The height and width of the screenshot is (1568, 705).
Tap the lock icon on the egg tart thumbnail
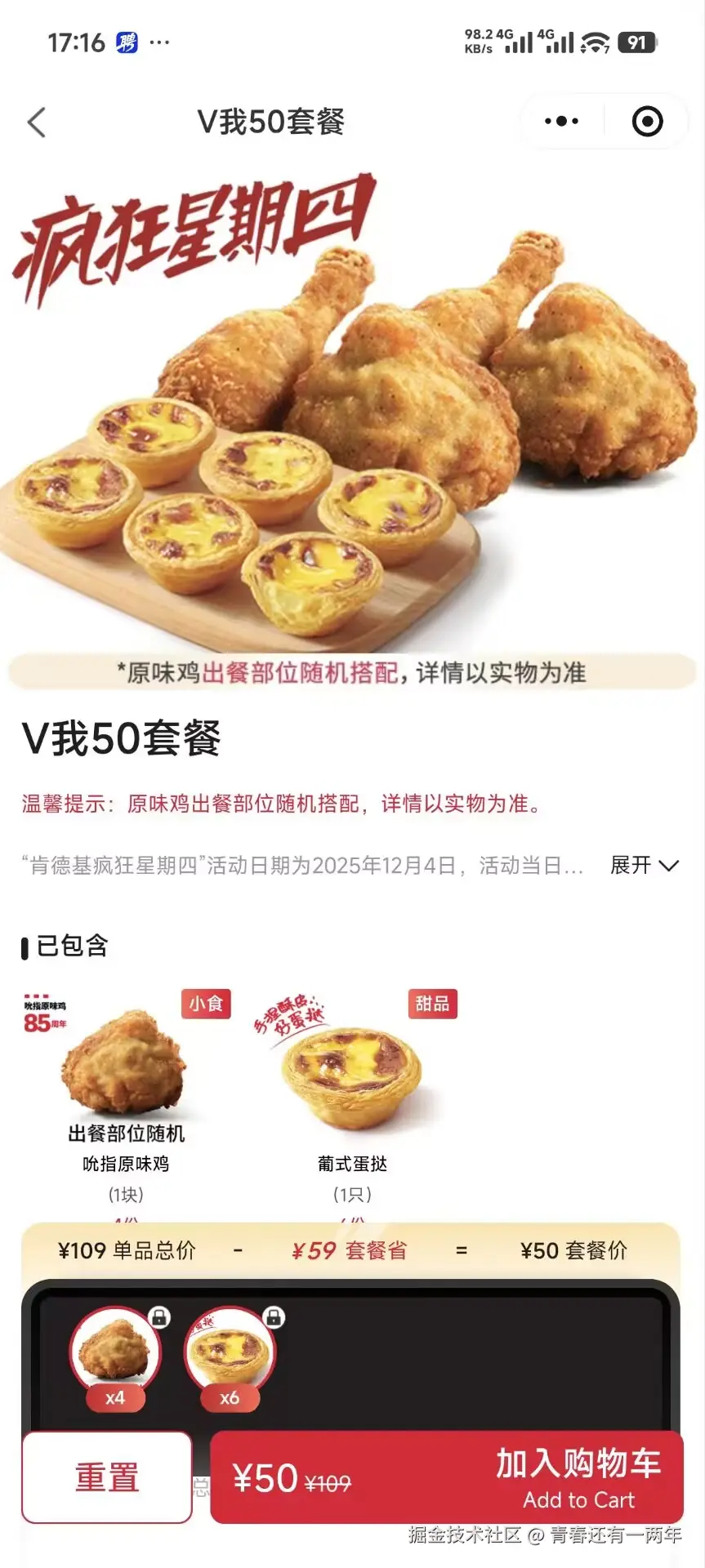(x=274, y=1316)
